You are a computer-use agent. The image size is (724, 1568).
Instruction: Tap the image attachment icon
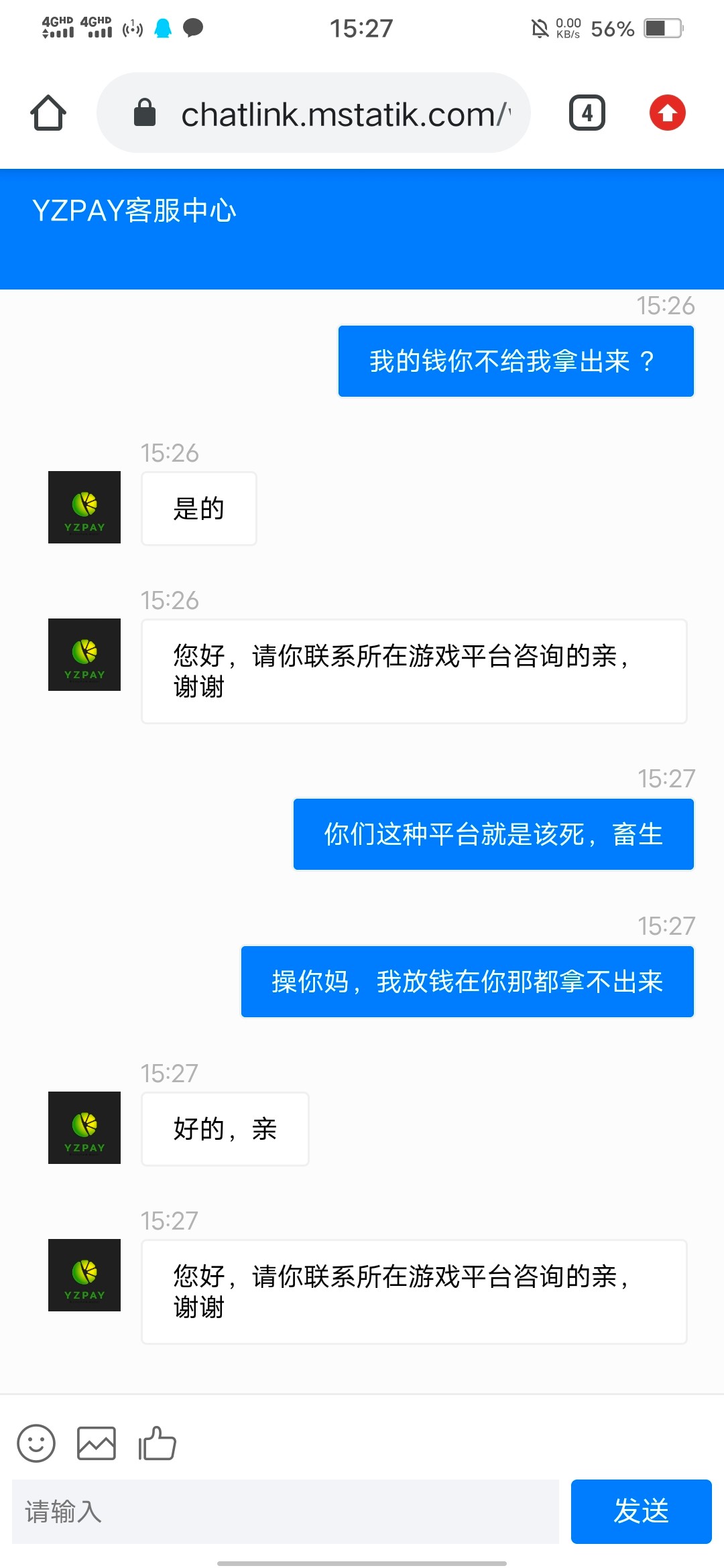tap(97, 1442)
